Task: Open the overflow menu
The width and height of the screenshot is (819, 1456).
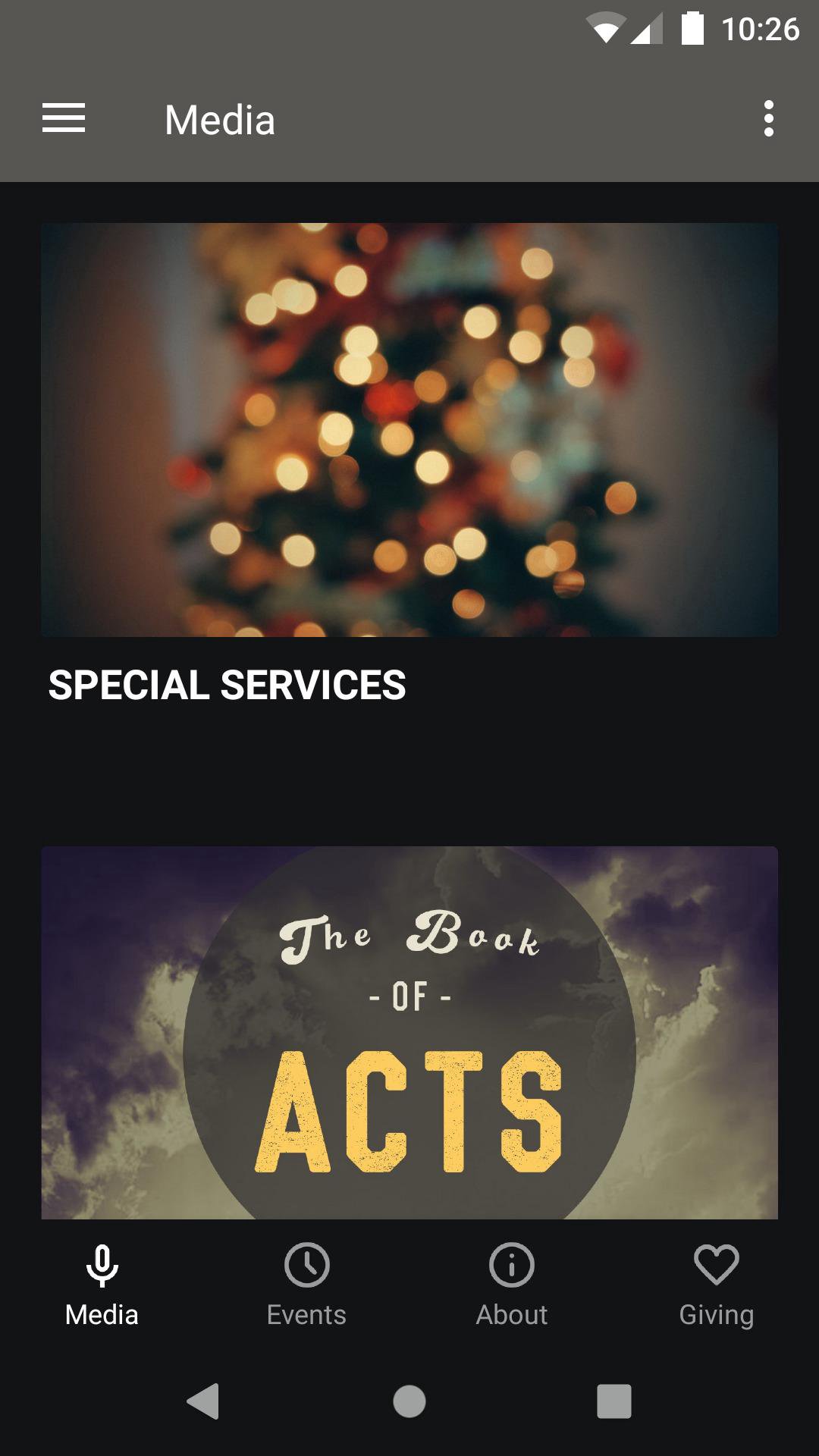Action: [768, 119]
